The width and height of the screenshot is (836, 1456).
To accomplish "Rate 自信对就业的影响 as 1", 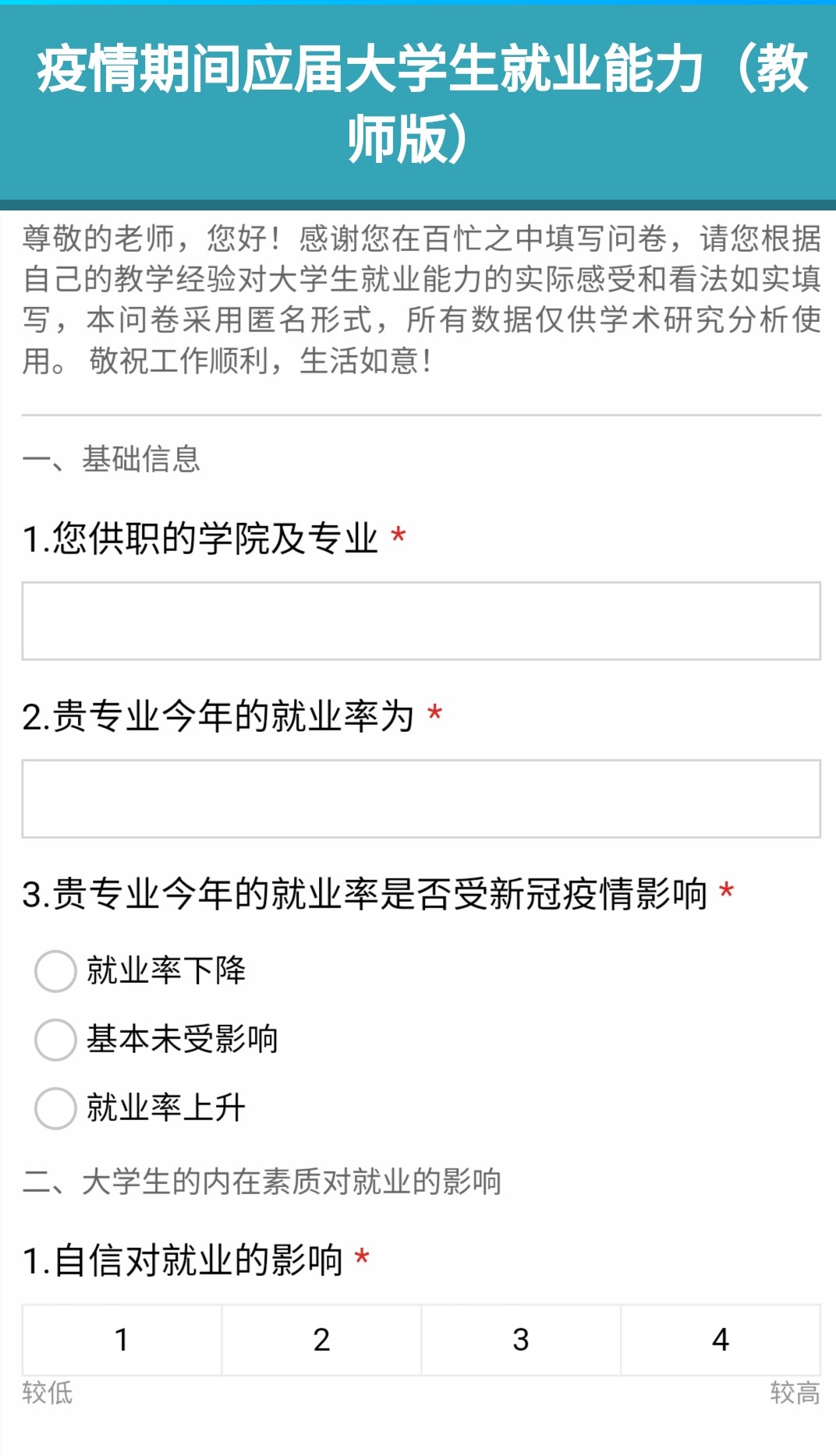I will coord(122,1339).
